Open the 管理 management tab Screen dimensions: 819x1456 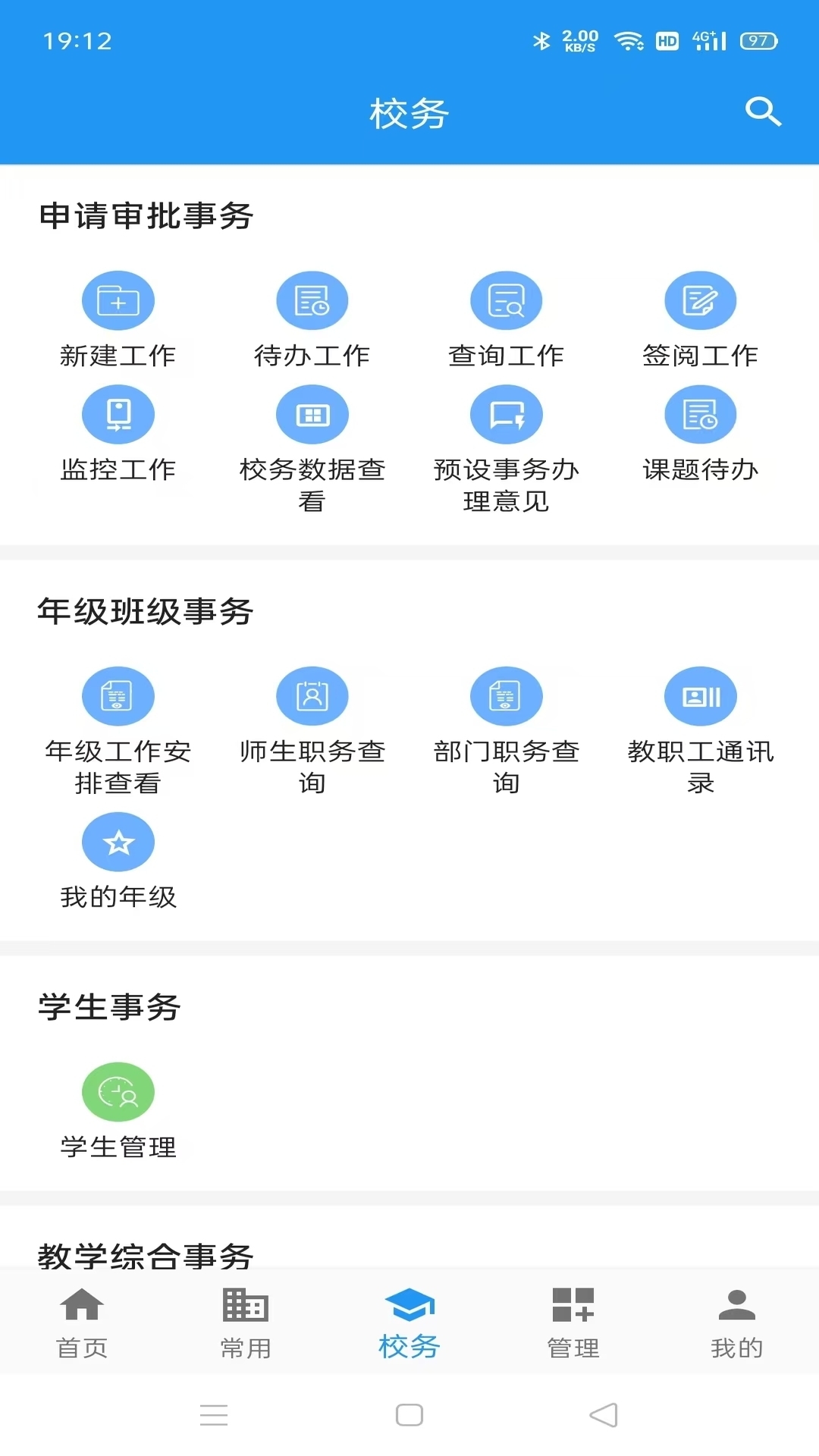pos(573,1319)
